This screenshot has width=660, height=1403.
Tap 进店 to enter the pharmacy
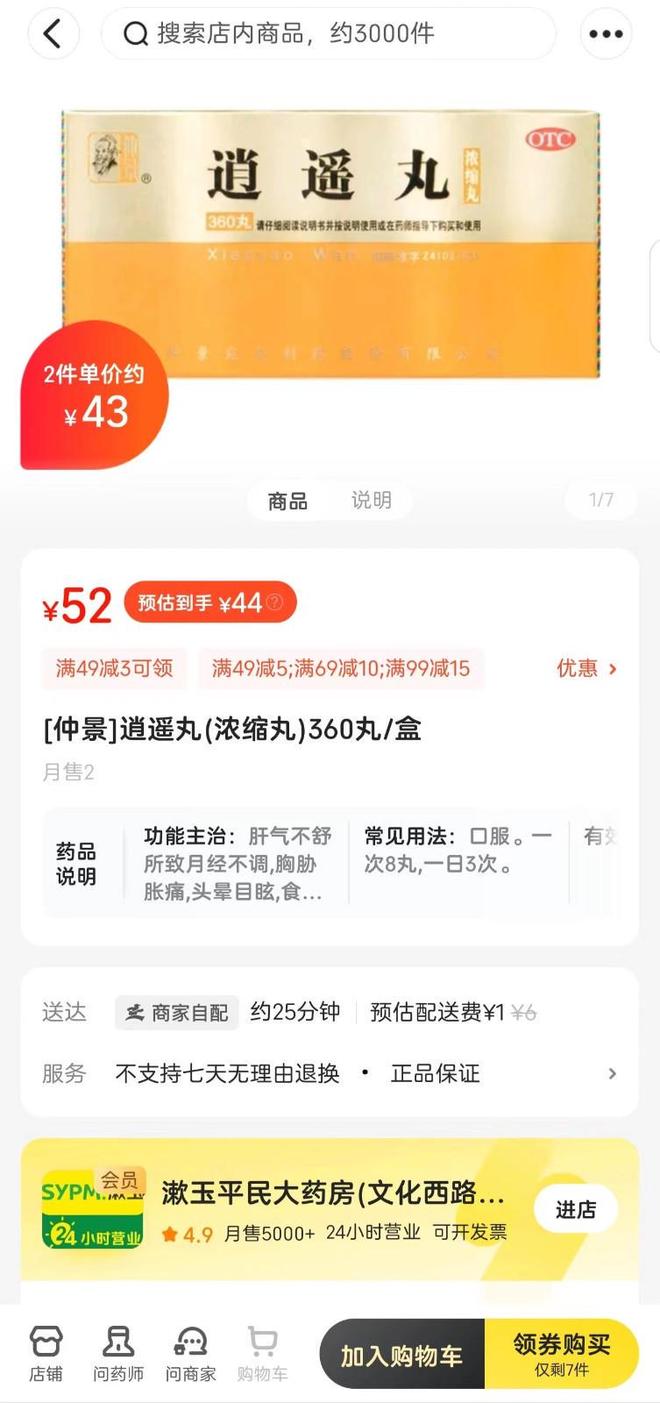[x=576, y=1209]
